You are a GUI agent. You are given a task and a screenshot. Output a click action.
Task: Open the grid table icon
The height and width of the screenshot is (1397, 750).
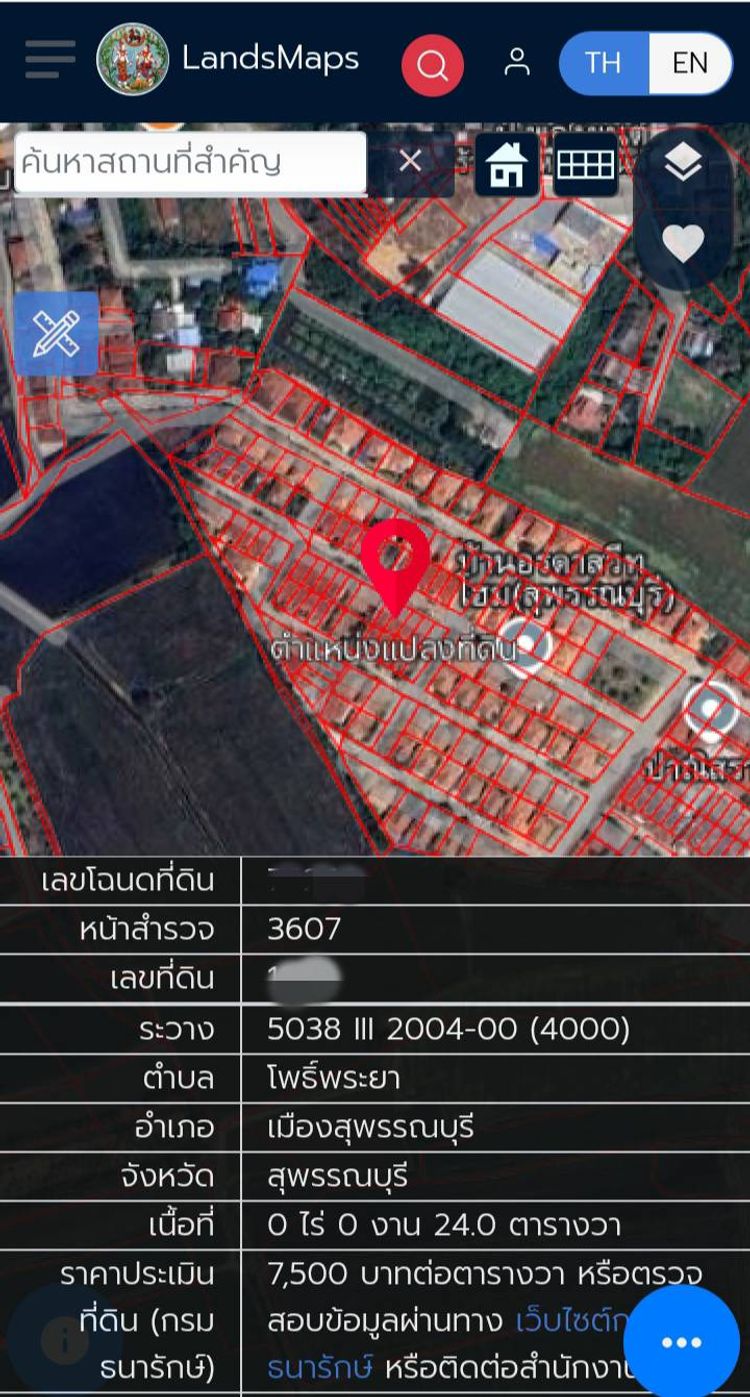pyautogui.click(x=585, y=164)
